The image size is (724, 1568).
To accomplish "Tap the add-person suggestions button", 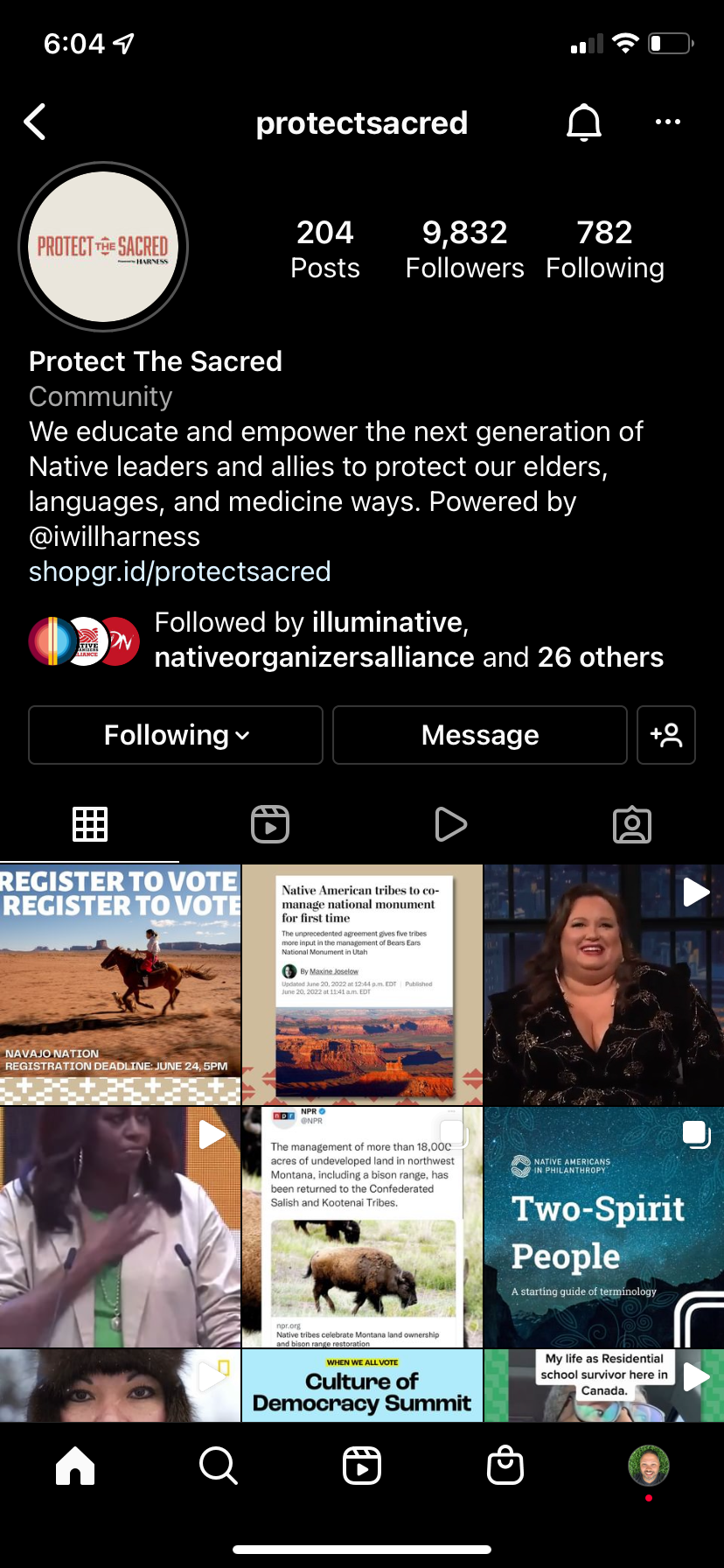I will pos(666,735).
